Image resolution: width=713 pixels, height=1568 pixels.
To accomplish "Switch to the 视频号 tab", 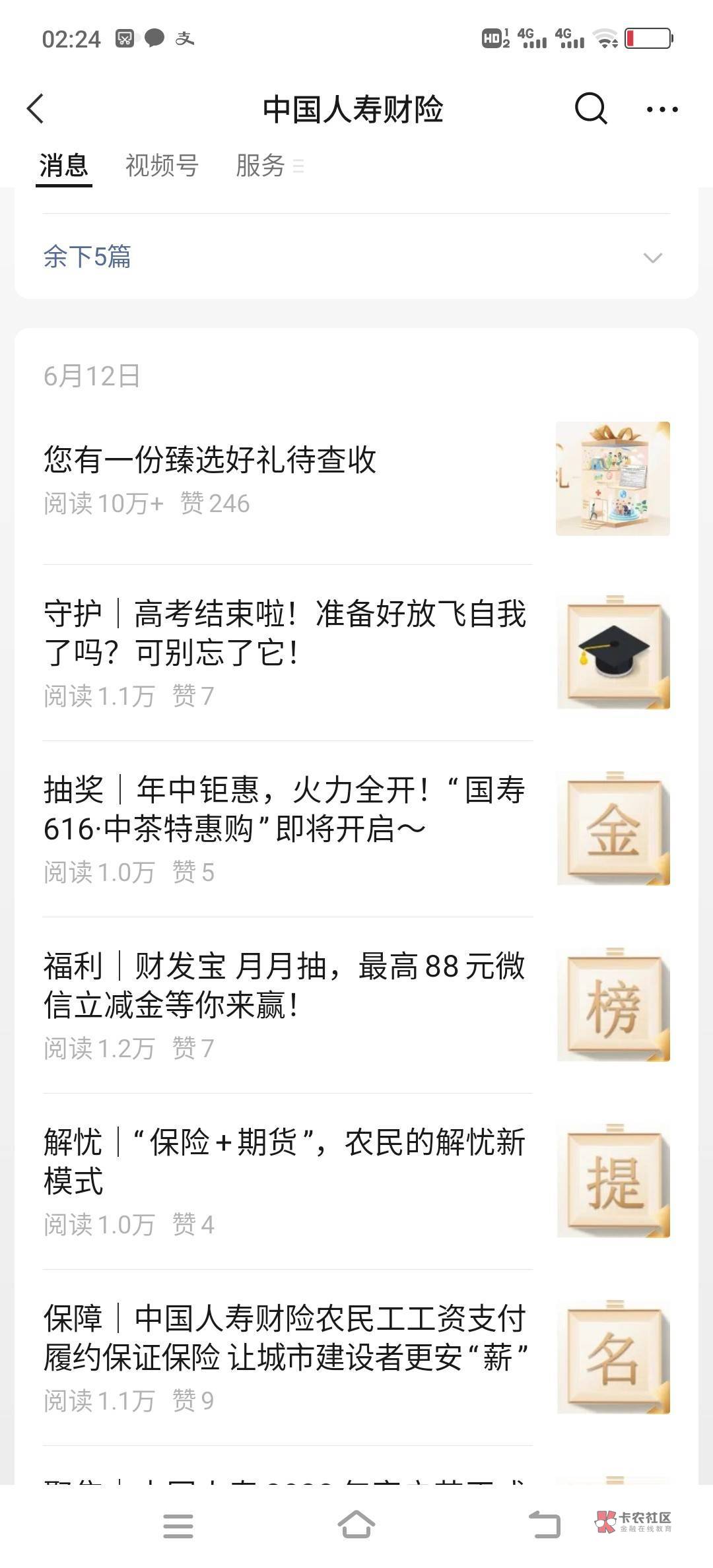I will click(162, 166).
